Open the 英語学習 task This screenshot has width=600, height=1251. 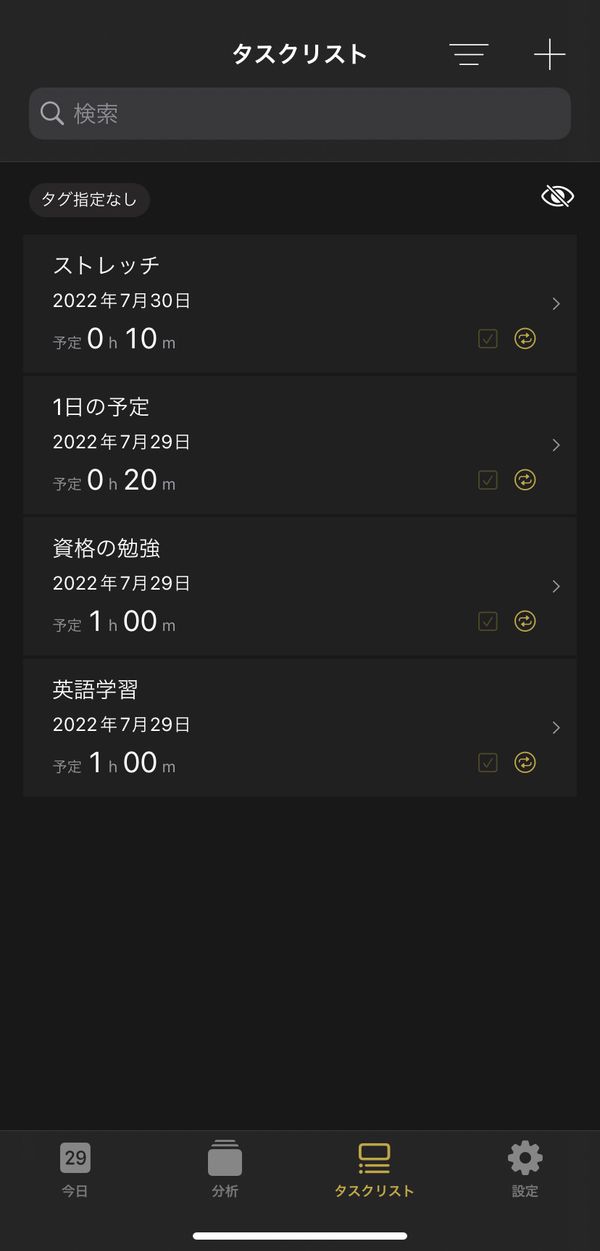pos(300,727)
